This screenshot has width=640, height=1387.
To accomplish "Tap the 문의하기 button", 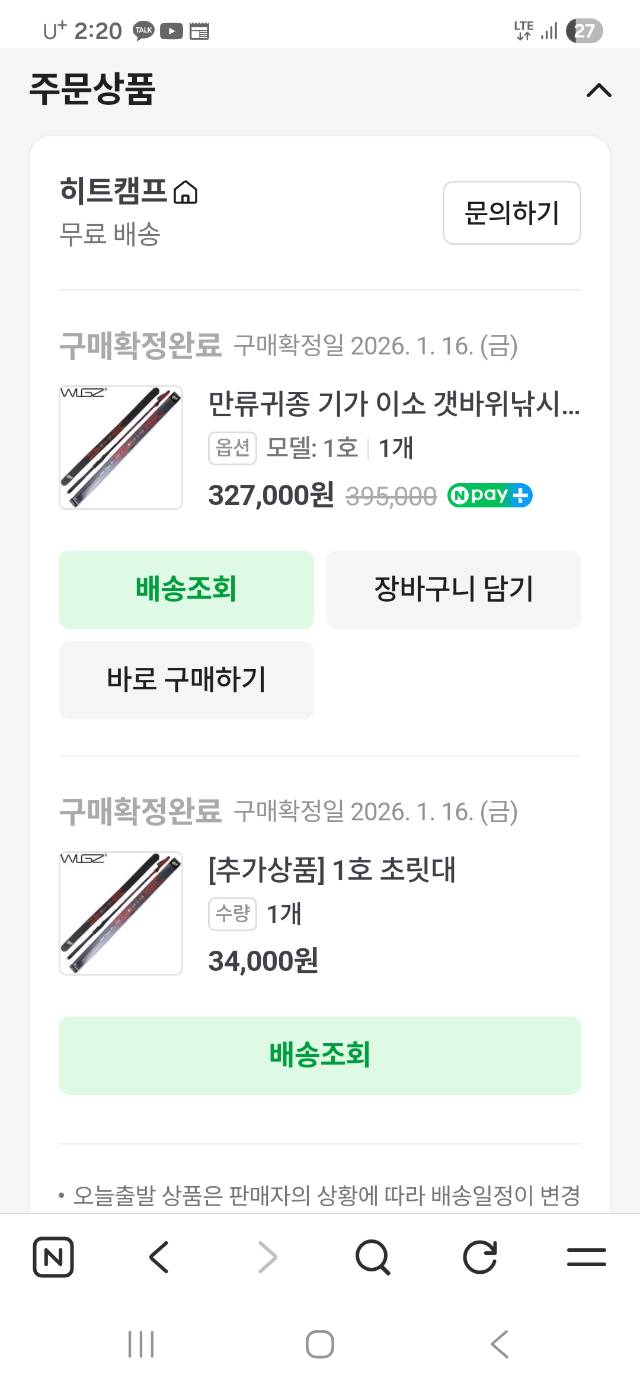I will (x=511, y=213).
